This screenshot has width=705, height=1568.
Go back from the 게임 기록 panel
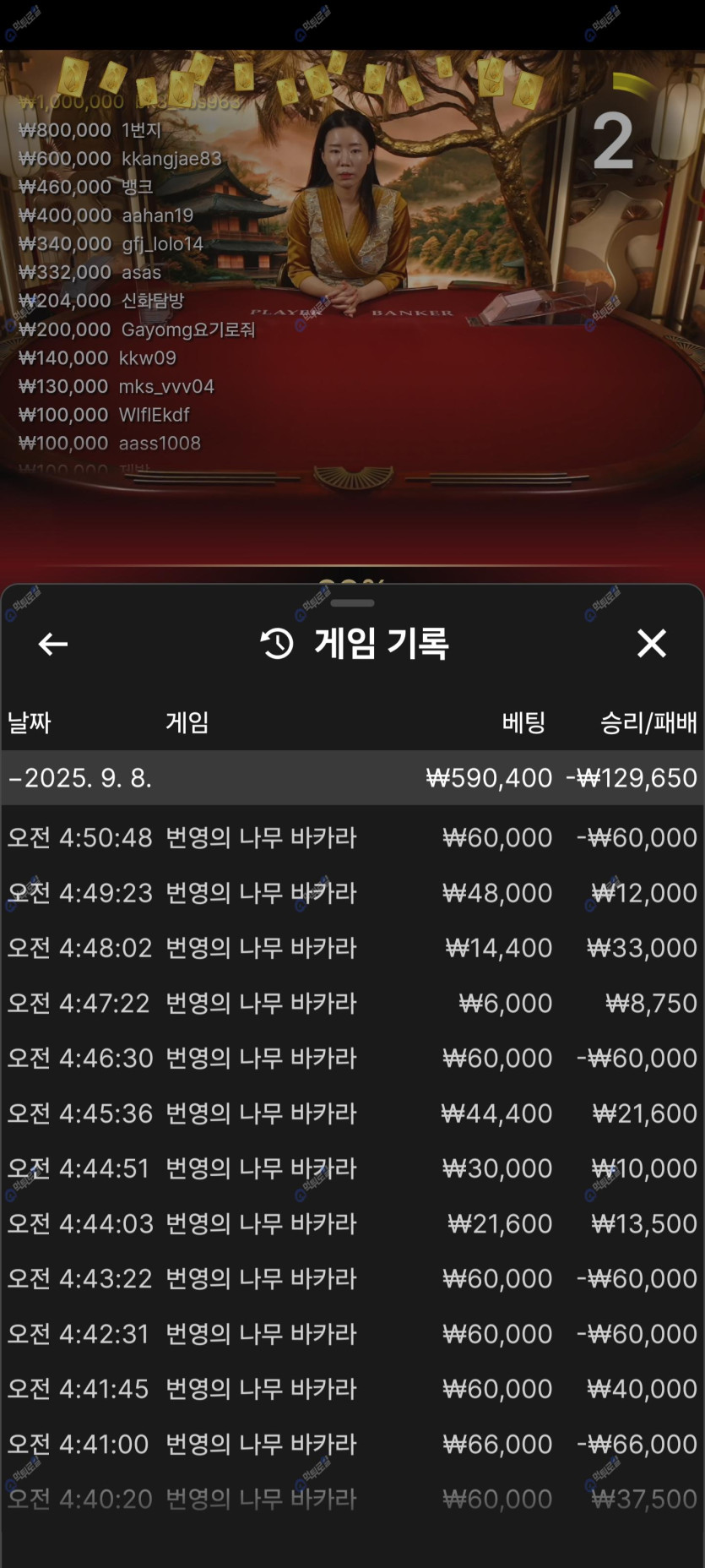(52, 644)
